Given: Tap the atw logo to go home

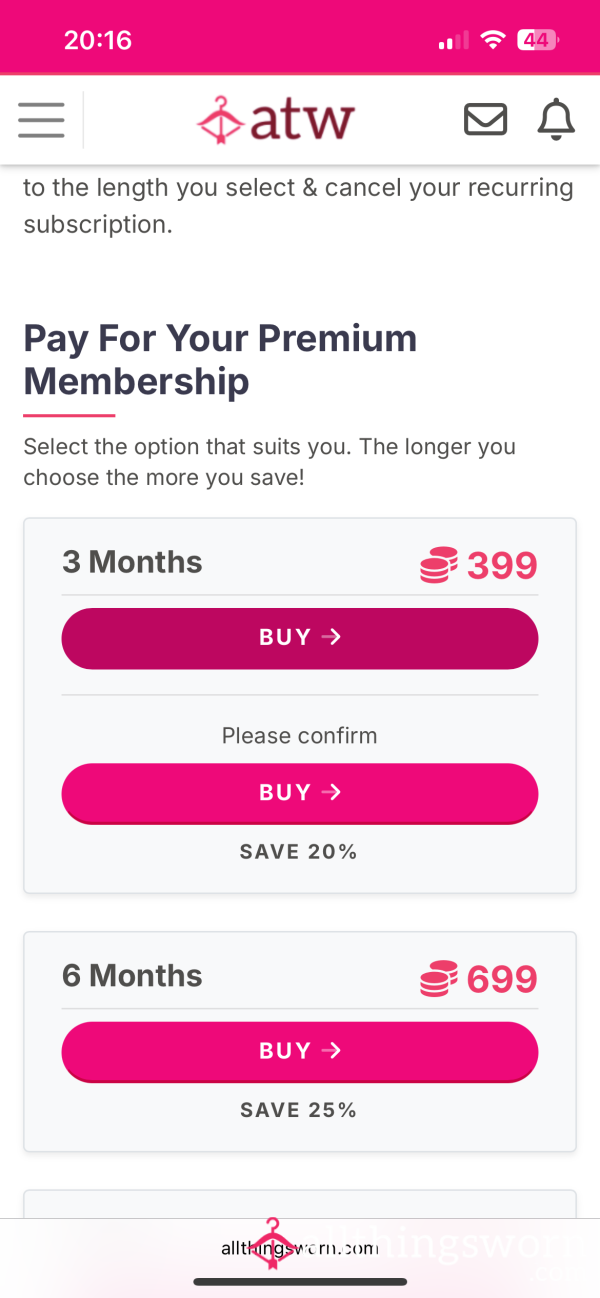Looking at the screenshot, I should (x=276, y=120).
